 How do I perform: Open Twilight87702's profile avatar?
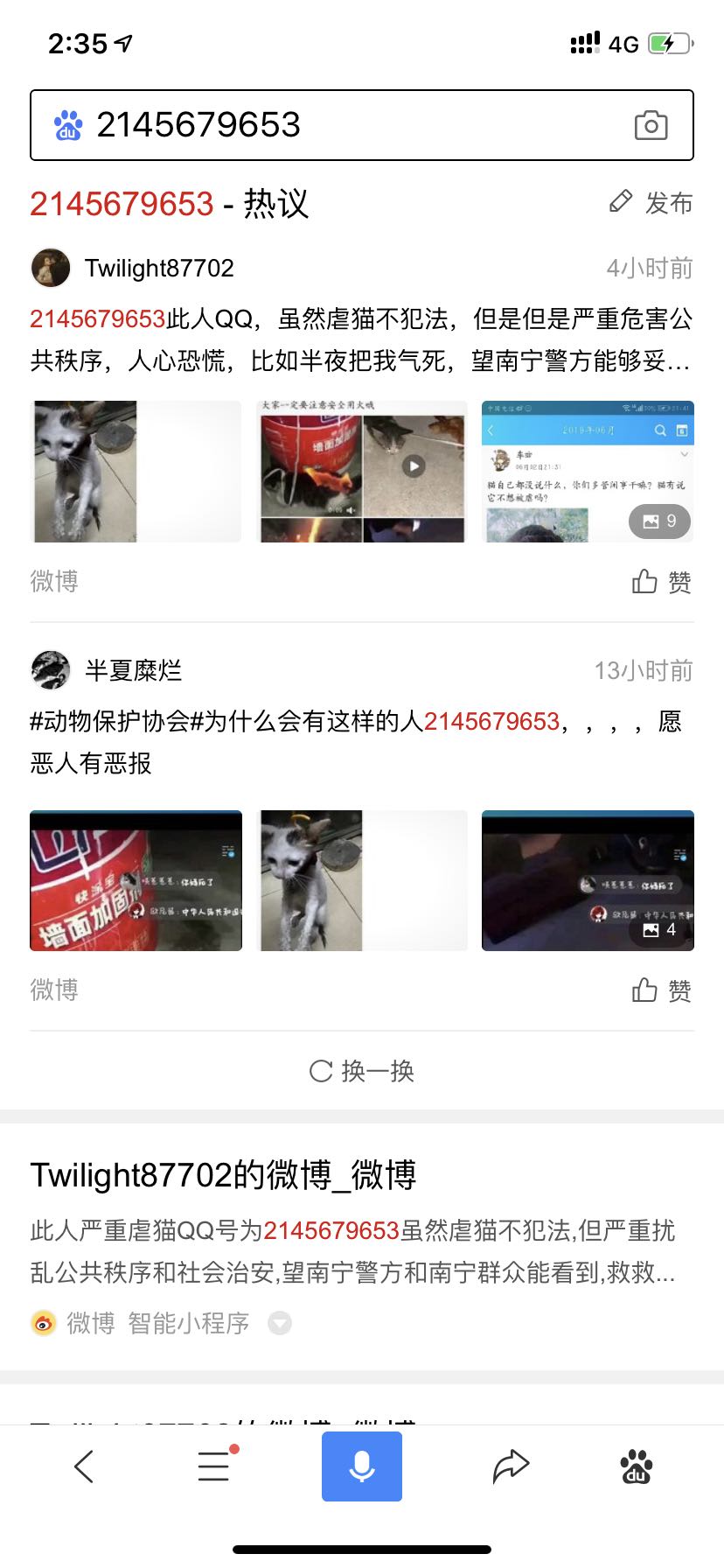51,268
